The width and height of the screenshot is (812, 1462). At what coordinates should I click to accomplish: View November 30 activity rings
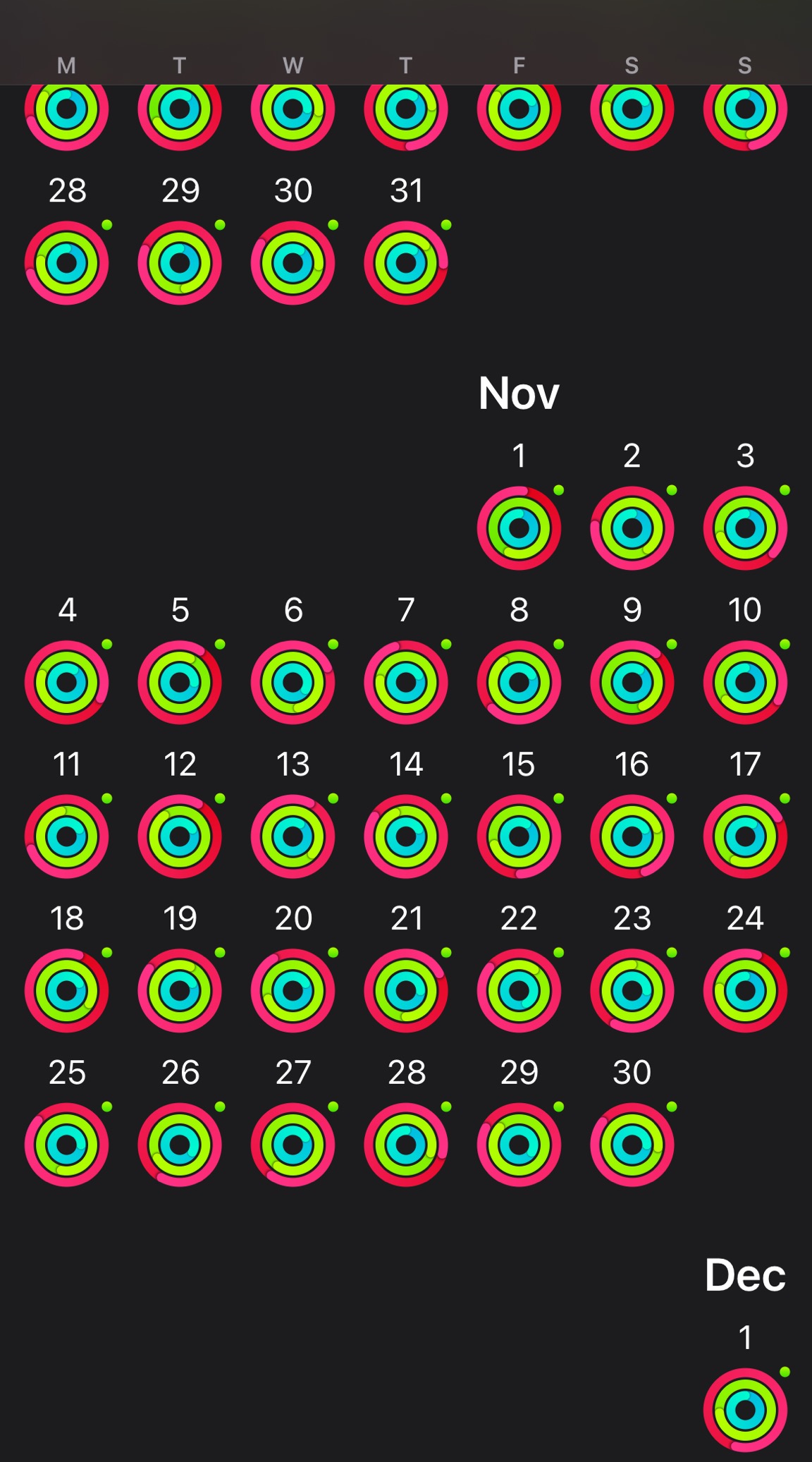click(x=632, y=1145)
